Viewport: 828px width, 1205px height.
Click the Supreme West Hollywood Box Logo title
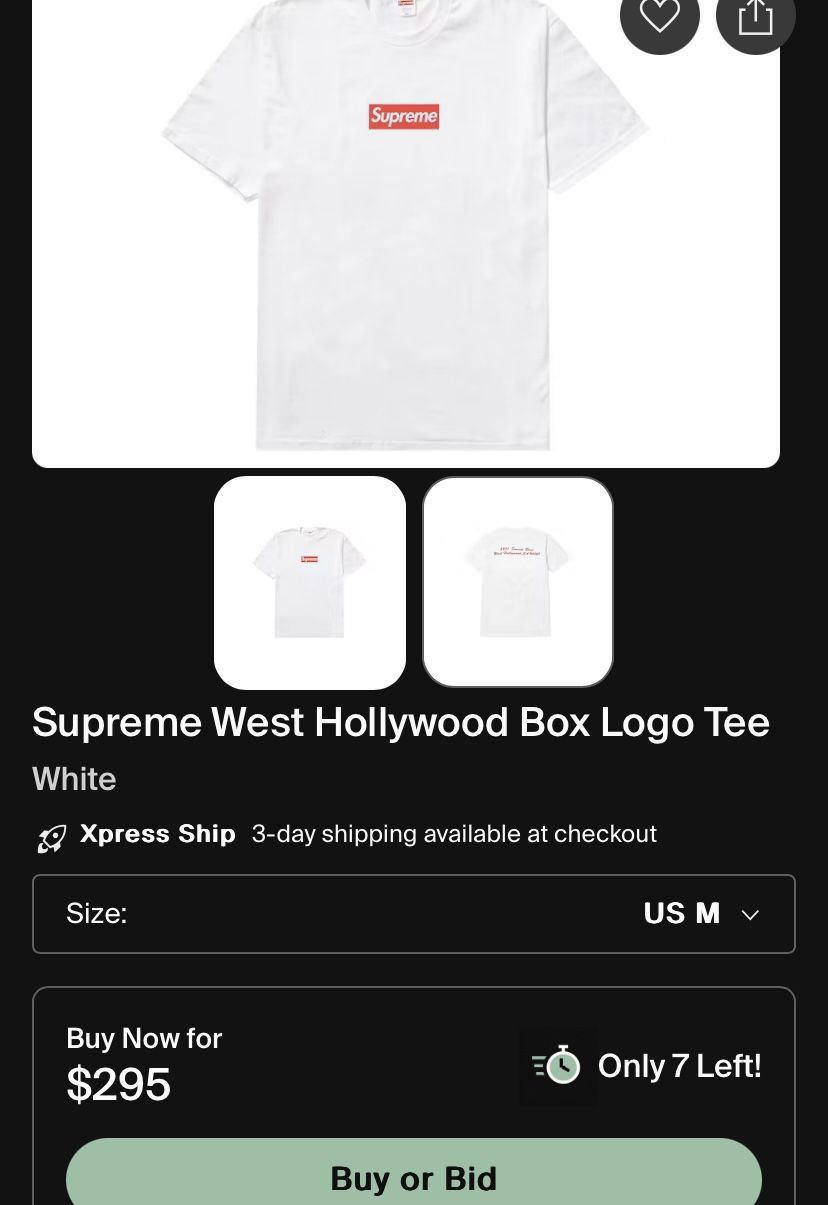click(400, 722)
